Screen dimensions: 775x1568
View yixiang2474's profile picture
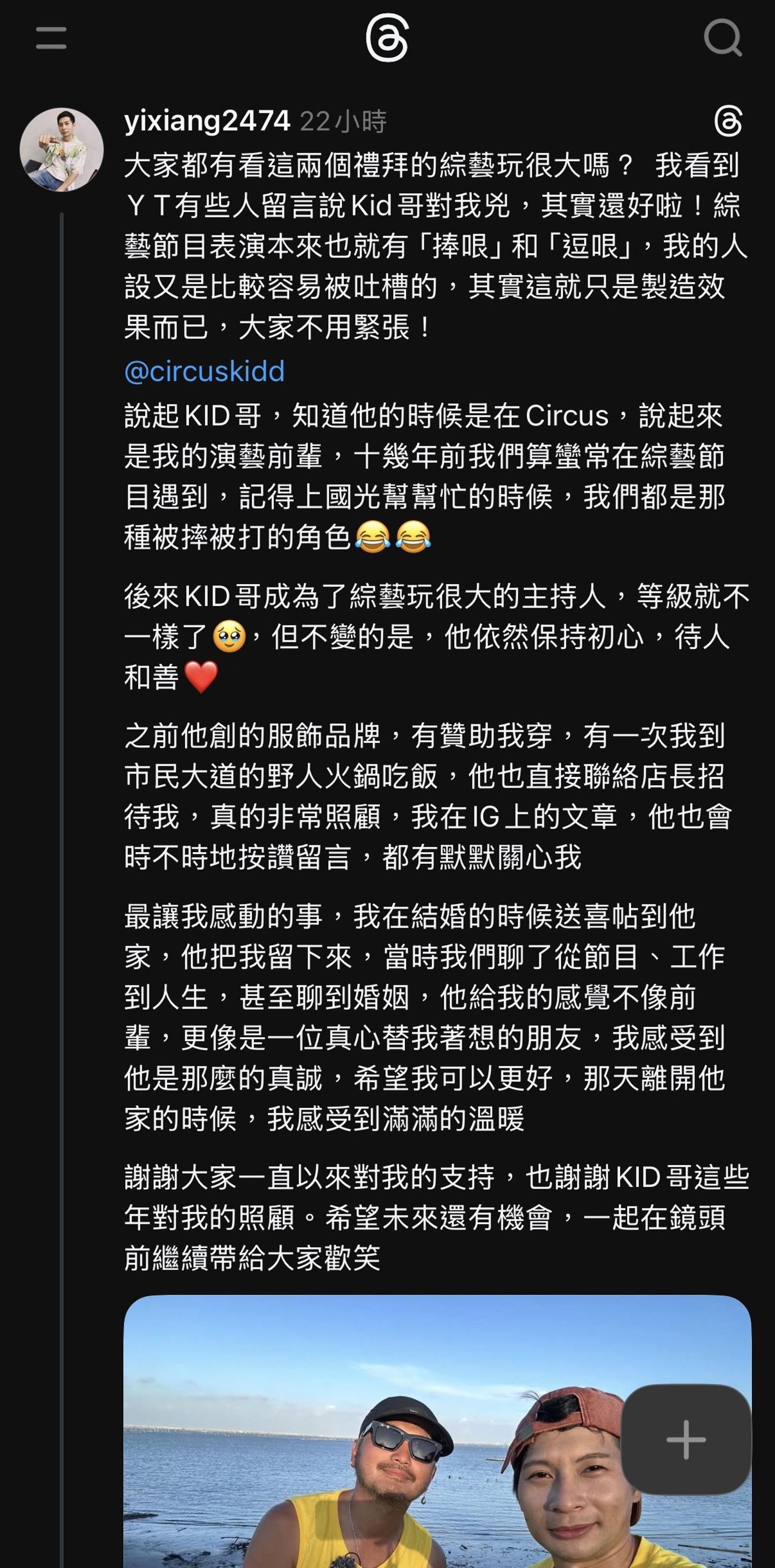pos(62,150)
